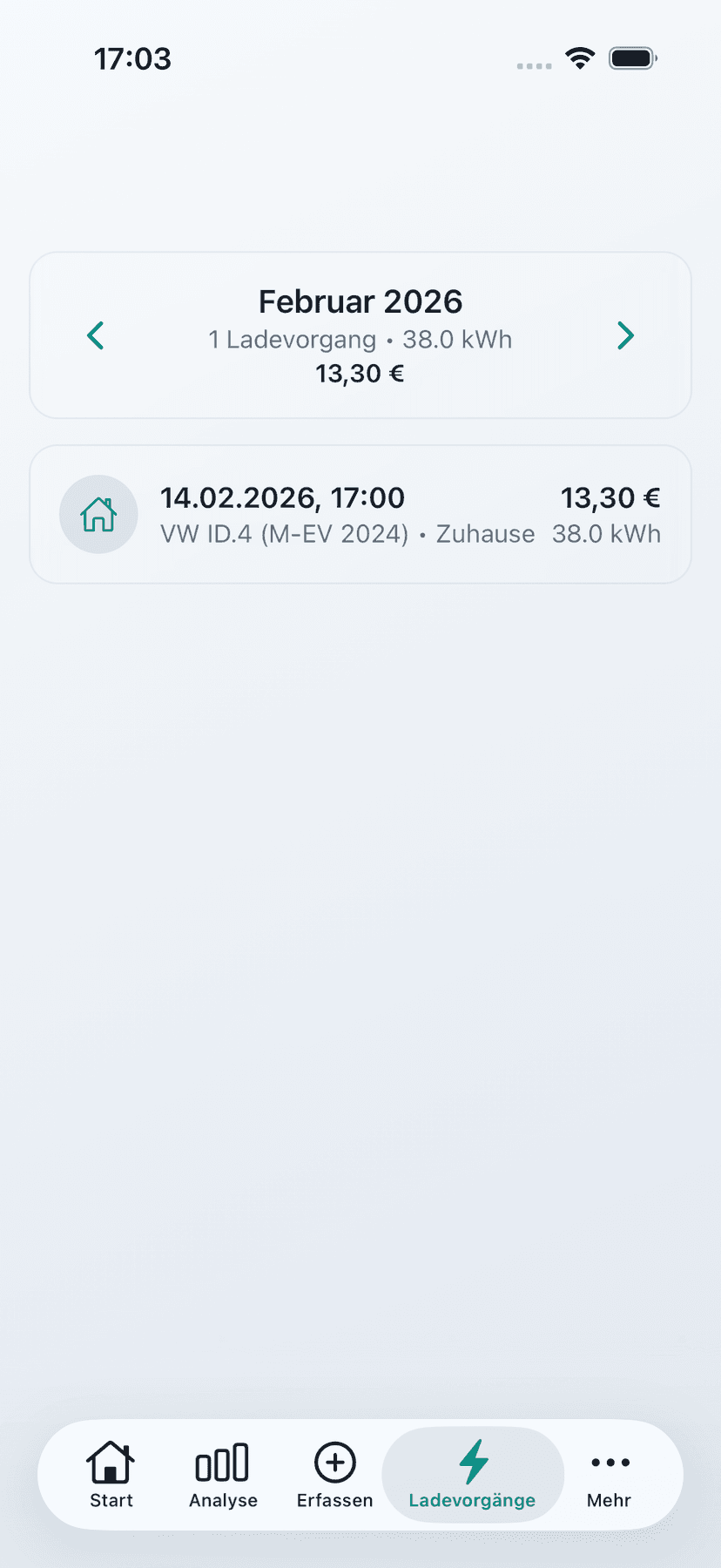
Task: Switch to the Mehr tab
Action: tap(609, 1475)
